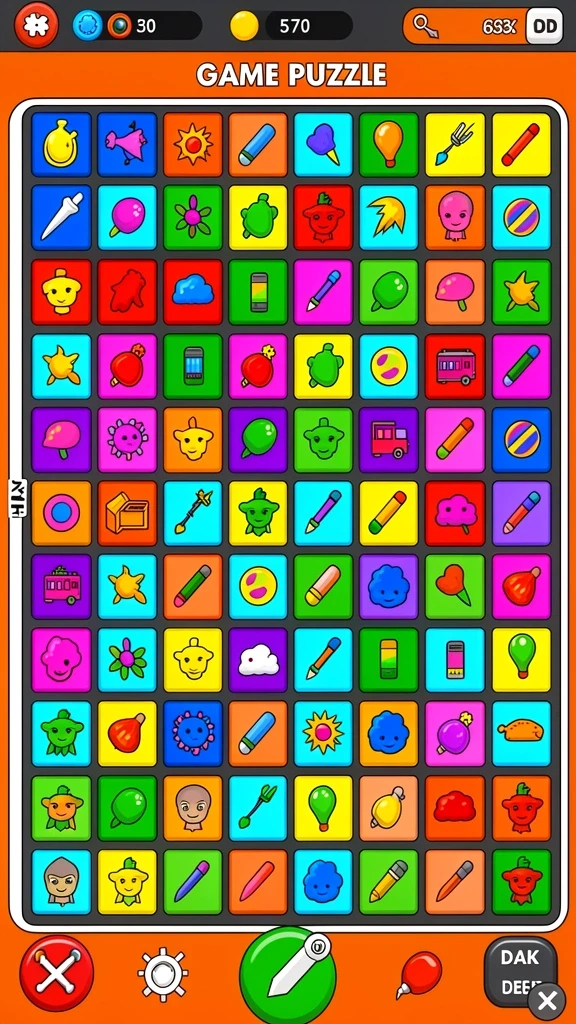
Task: Choose the bread loaf on cyan tile
Action: [521, 733]
